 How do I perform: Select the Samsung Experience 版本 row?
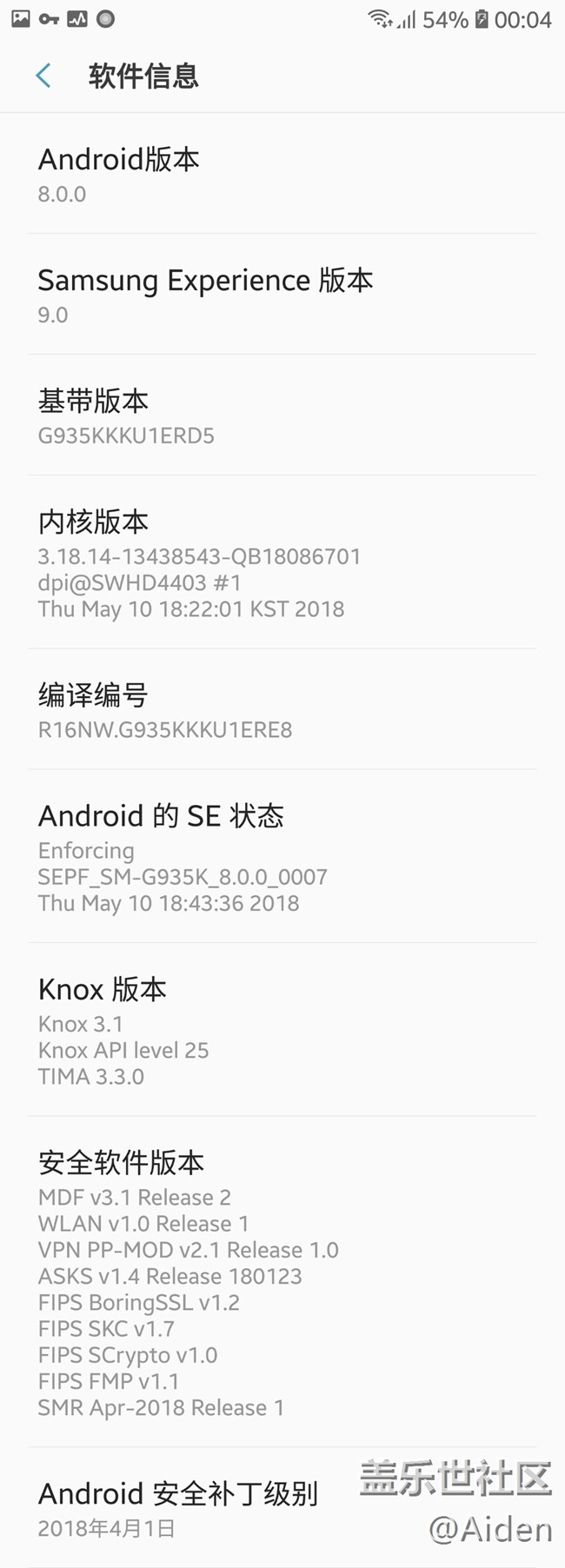coord(282,295)
